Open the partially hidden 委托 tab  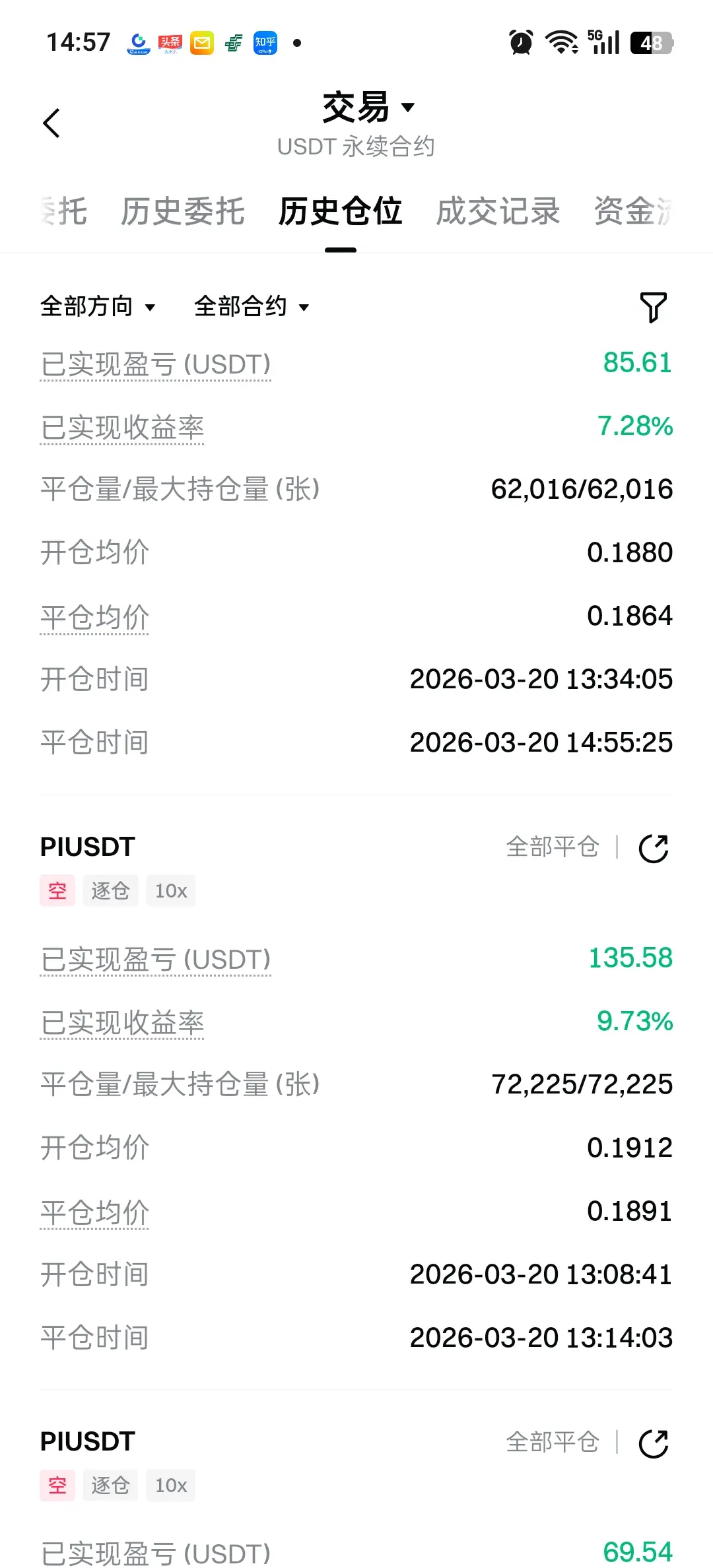click(63, 212)
